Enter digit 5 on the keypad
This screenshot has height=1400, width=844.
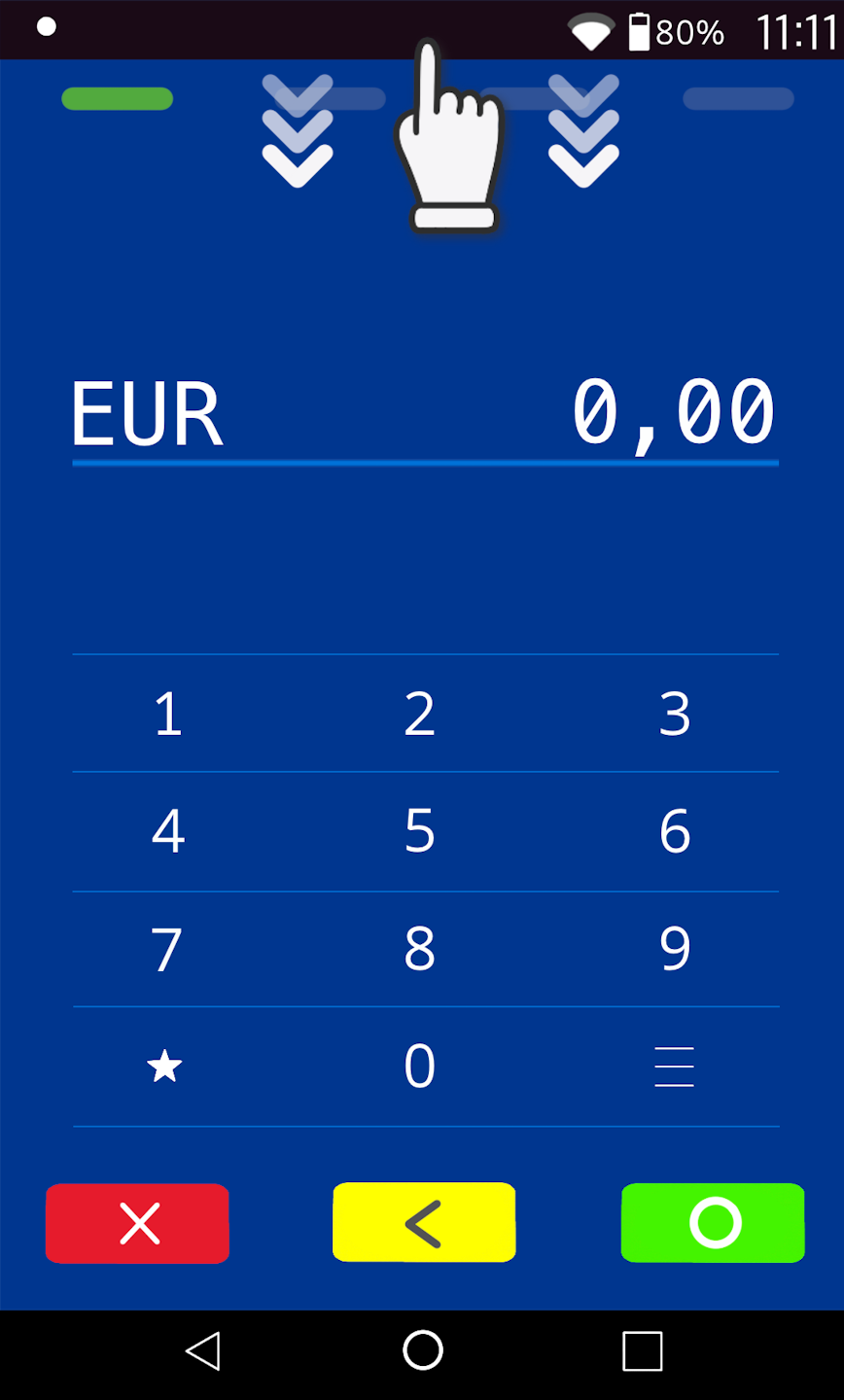(420, 831)
